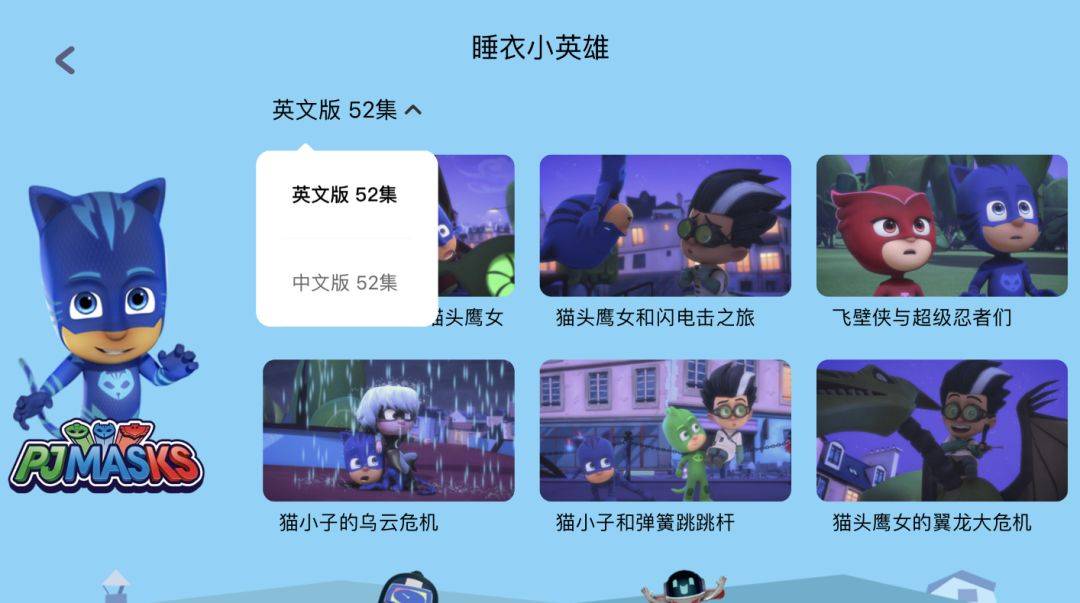Go back using the top-left arrow
Image resolution: width=1080 pixels, height=603 pixels.
click(x=65, y=60)
